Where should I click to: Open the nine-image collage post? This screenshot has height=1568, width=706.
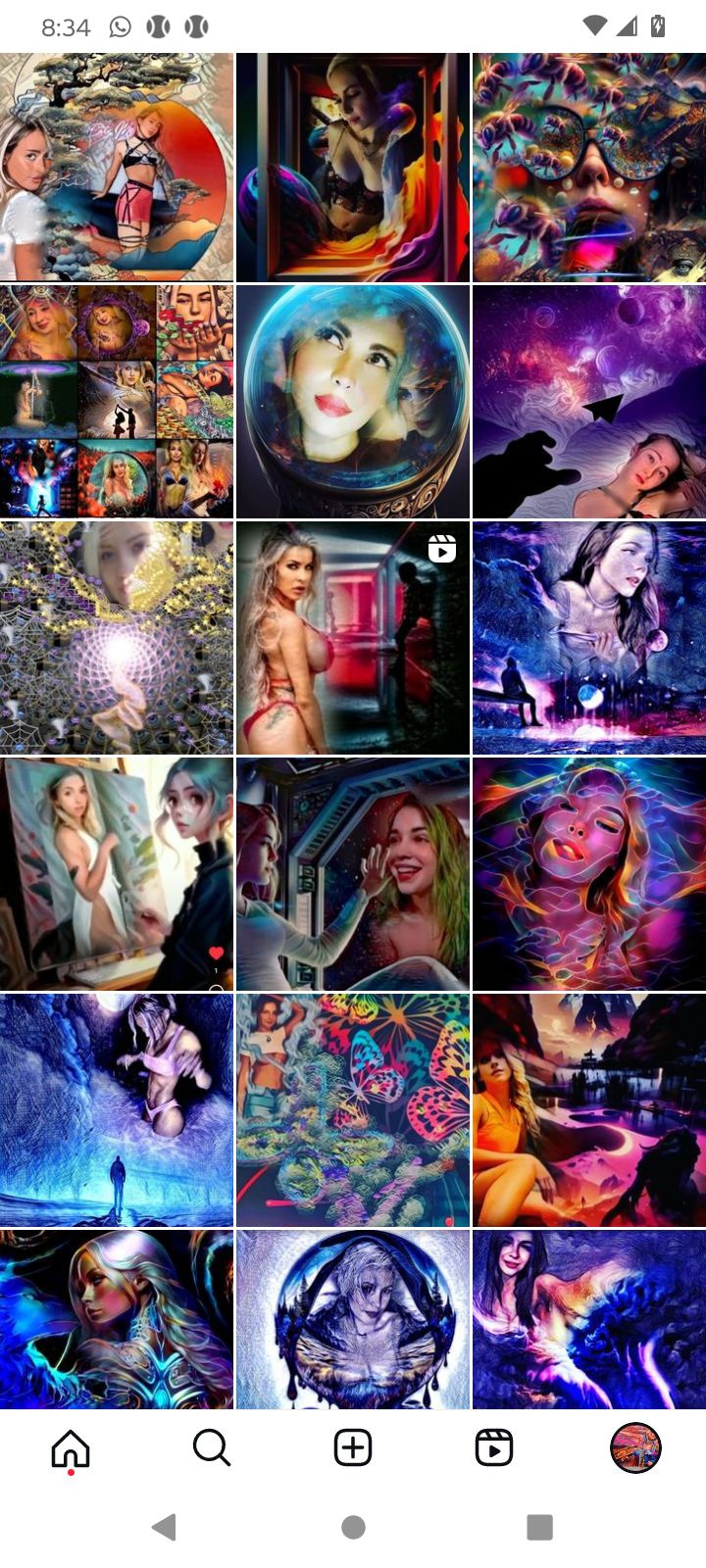pos(117,402)
